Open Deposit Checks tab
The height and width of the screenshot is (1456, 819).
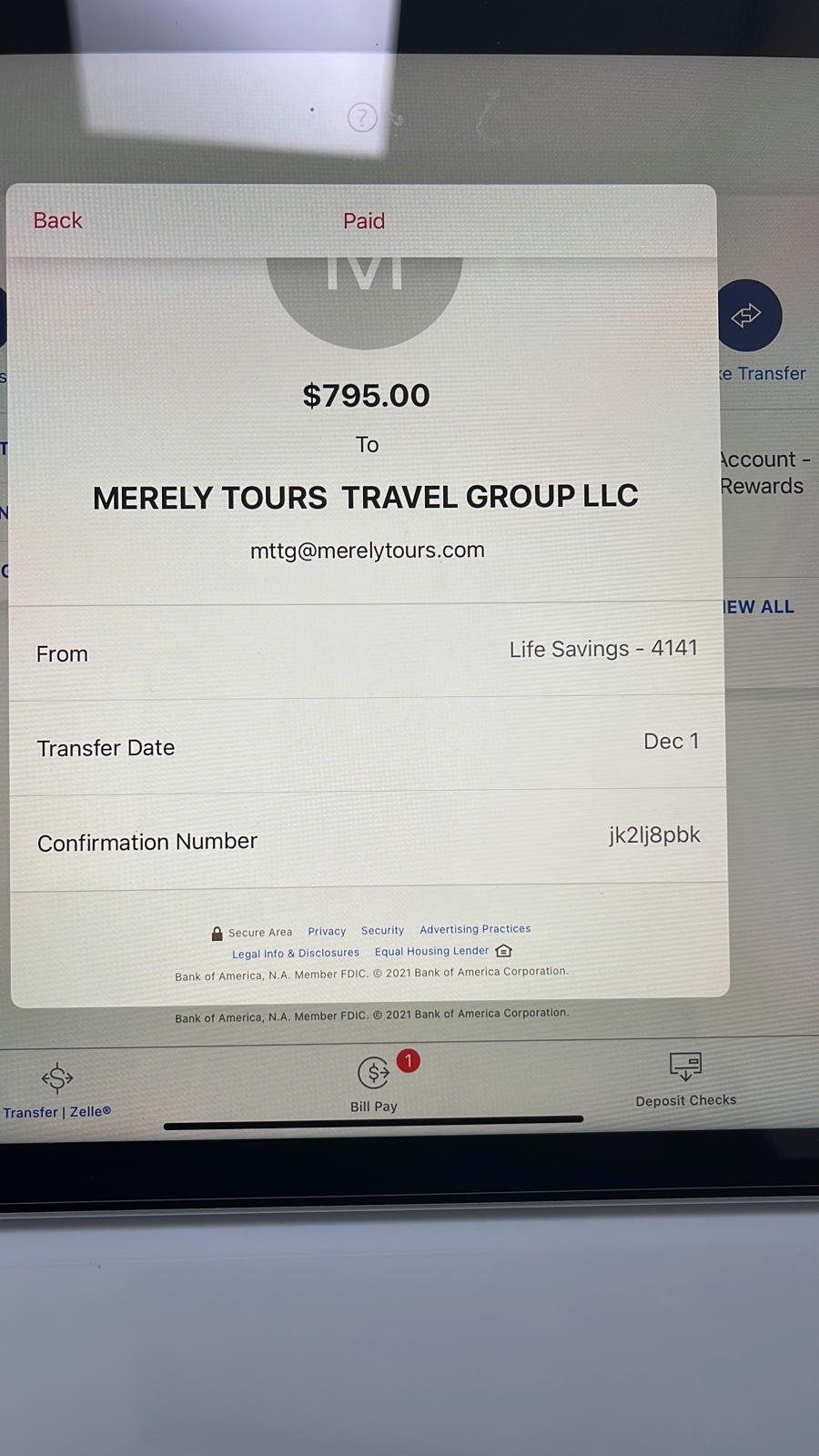coord(685,1080)
